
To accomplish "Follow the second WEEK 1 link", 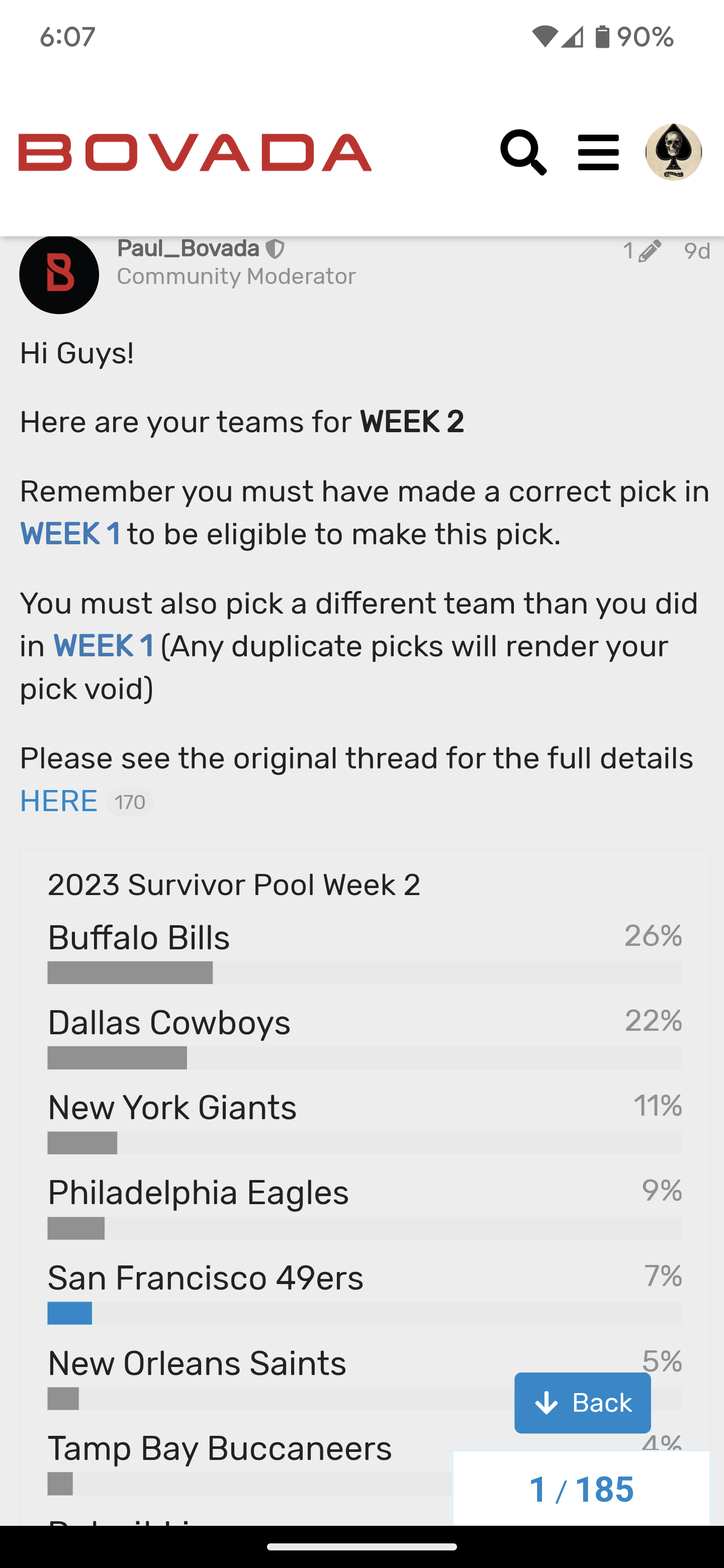I will 104,646.
